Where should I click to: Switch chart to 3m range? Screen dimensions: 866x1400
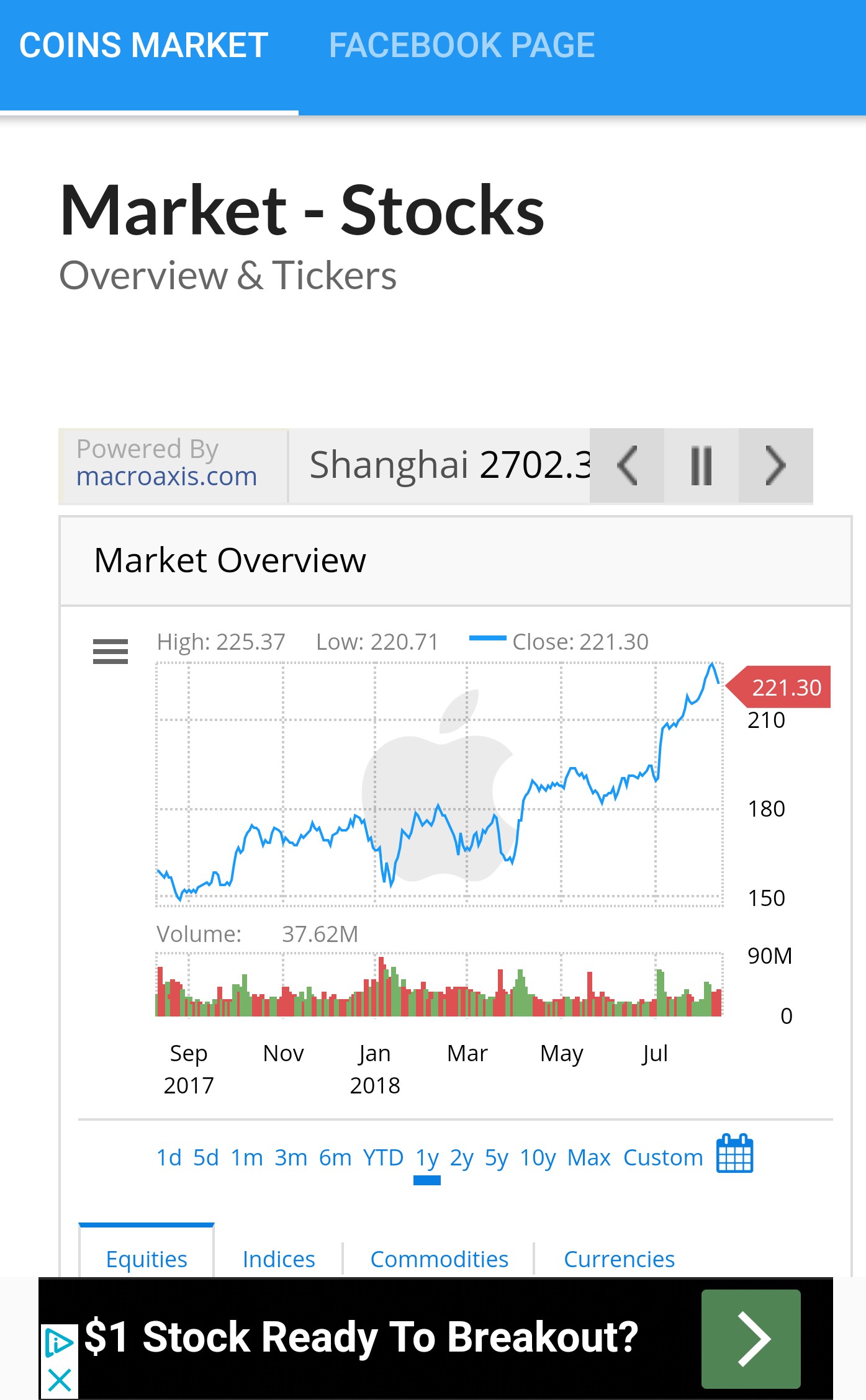(x=291, y=1157)
